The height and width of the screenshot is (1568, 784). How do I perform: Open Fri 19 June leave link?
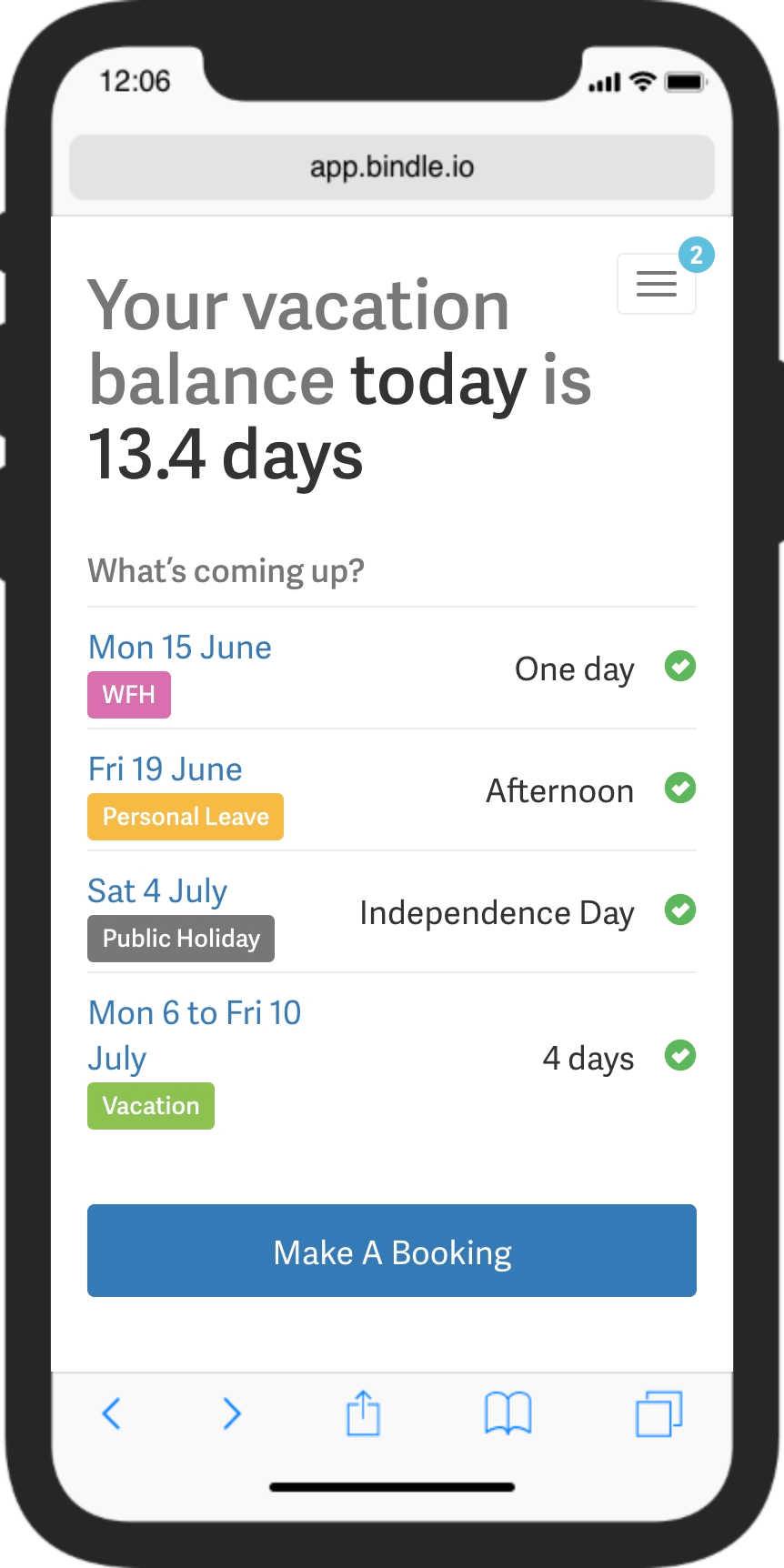click(165, 769)
